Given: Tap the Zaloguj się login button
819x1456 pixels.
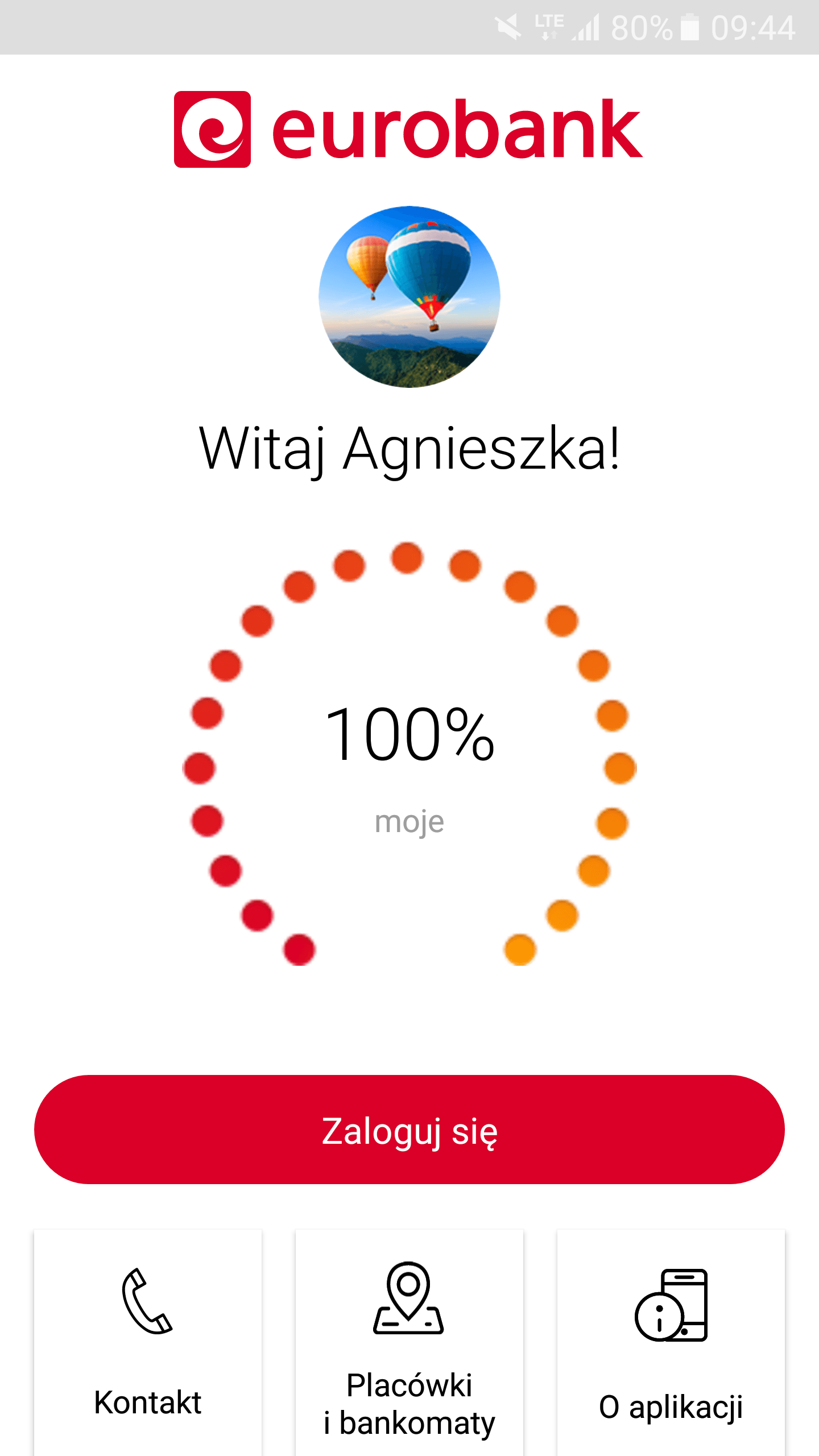Looking at the screenshot, I should coord(409,1130).
